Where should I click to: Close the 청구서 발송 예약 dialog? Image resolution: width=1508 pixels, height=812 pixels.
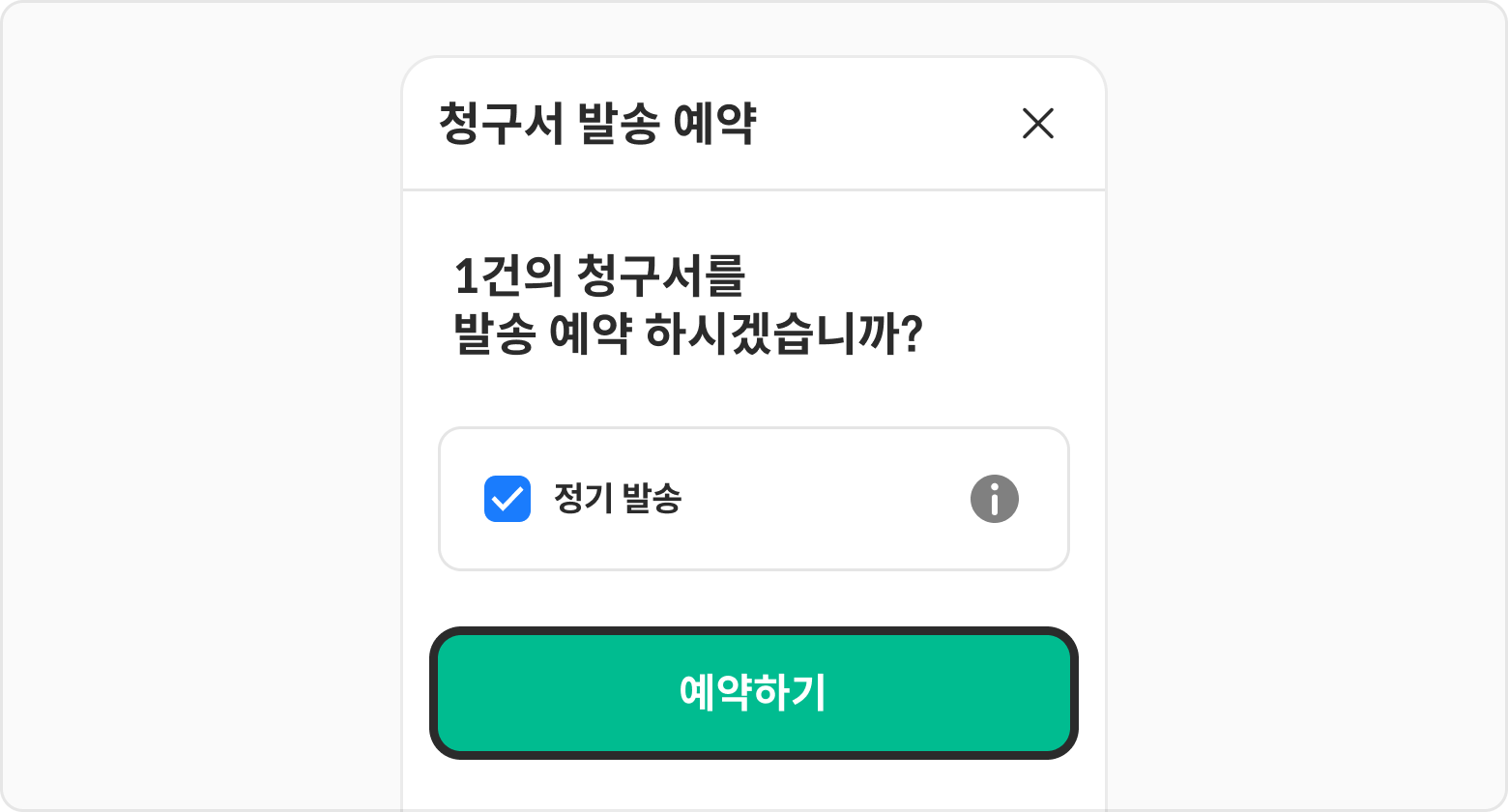click(1038, 124)
